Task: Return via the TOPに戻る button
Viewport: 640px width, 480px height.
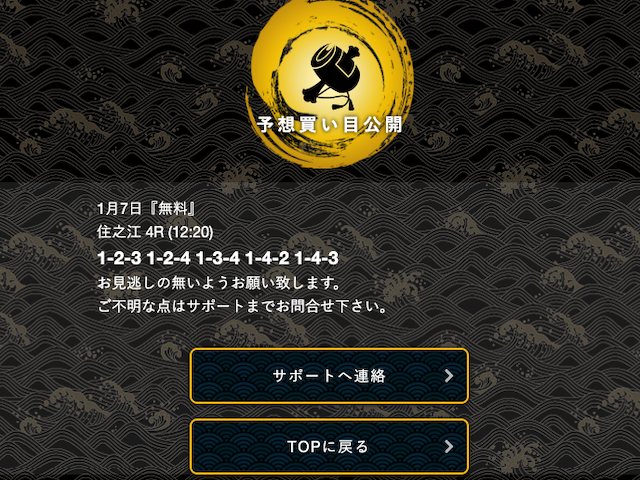Action: click(x=329, y=446)
